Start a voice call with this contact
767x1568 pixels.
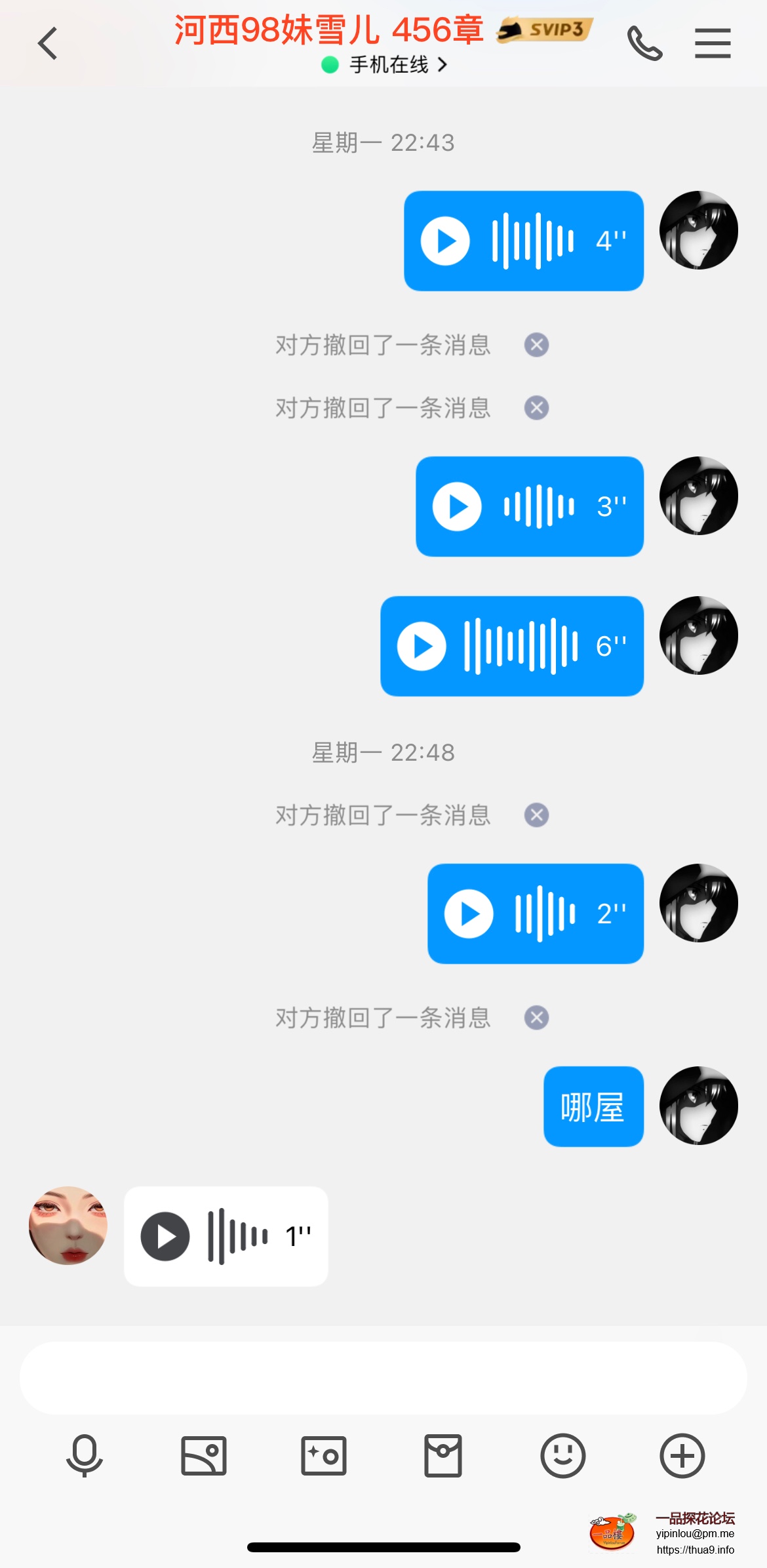tap(644, 43)
